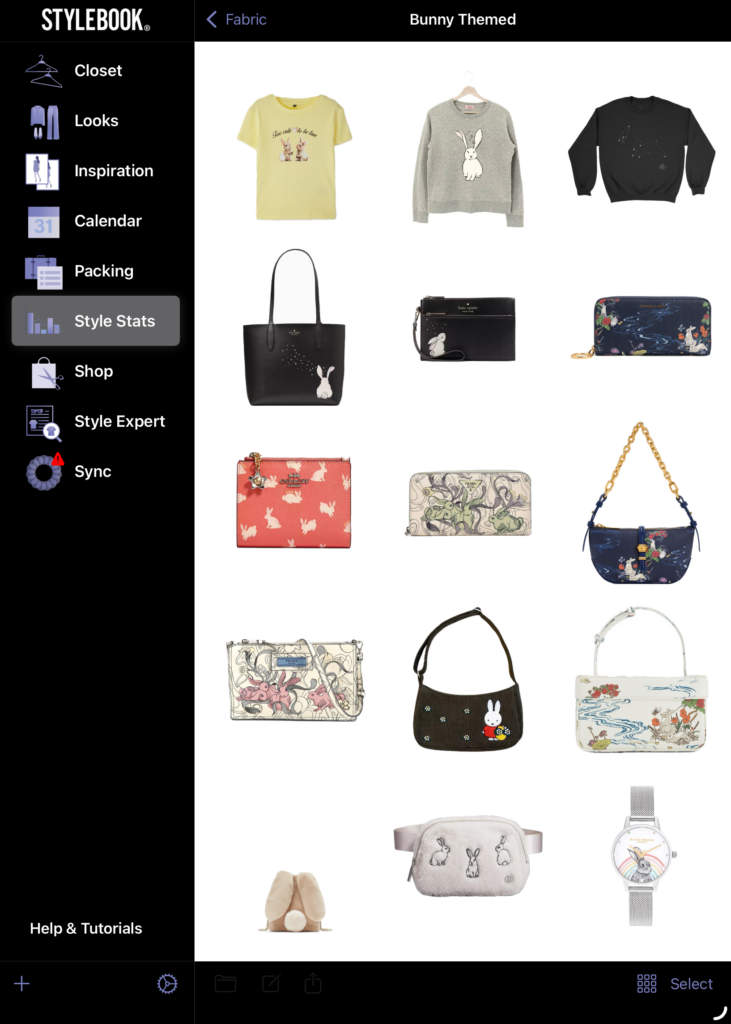
Task: Open the Looks section
Action: [95, 121]
